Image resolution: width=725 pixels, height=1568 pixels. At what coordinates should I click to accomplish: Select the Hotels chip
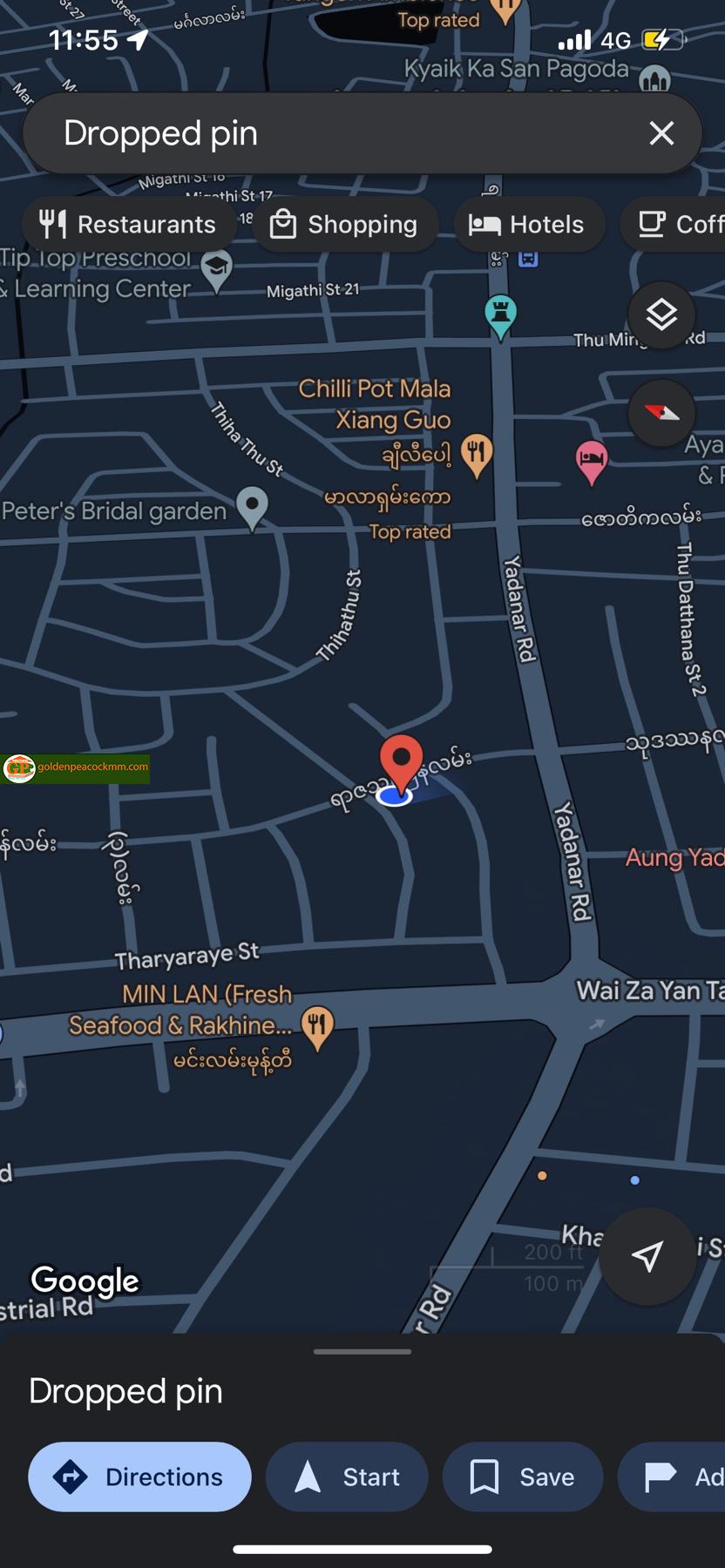pyautogui.click(x=527, y=225)
